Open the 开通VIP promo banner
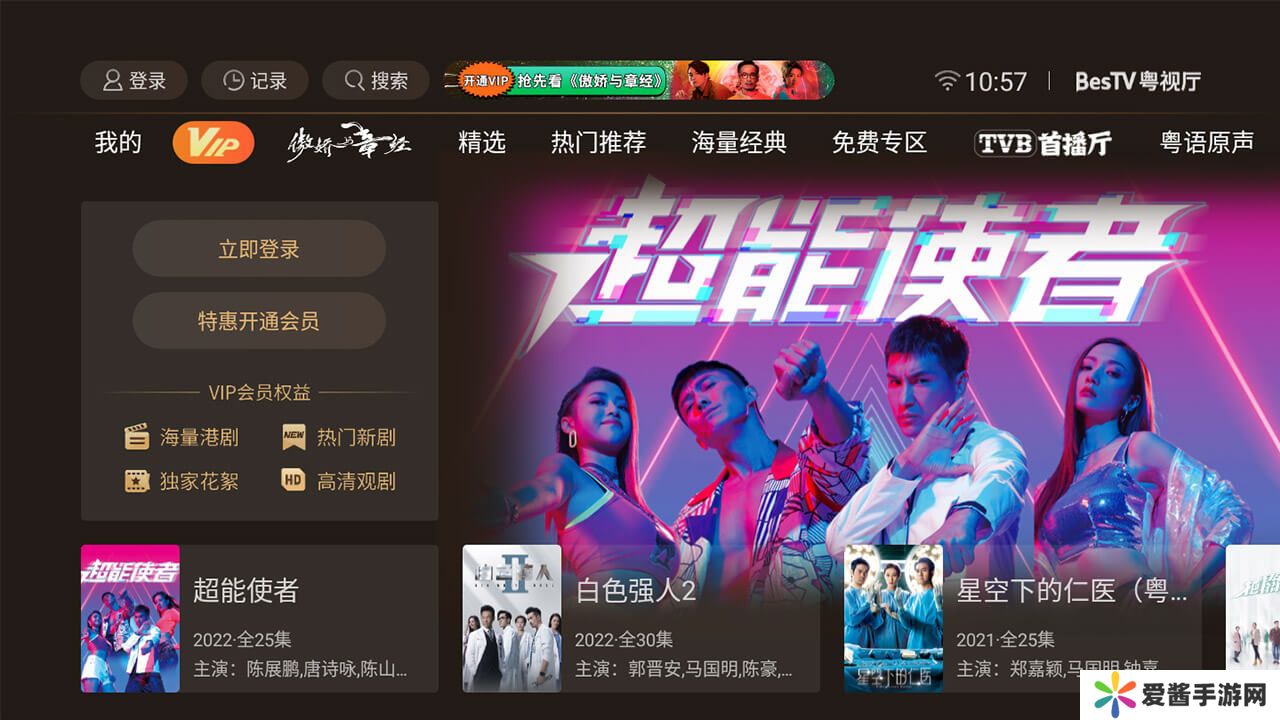This screenshot has height=720, width=1280. (638, 80)
